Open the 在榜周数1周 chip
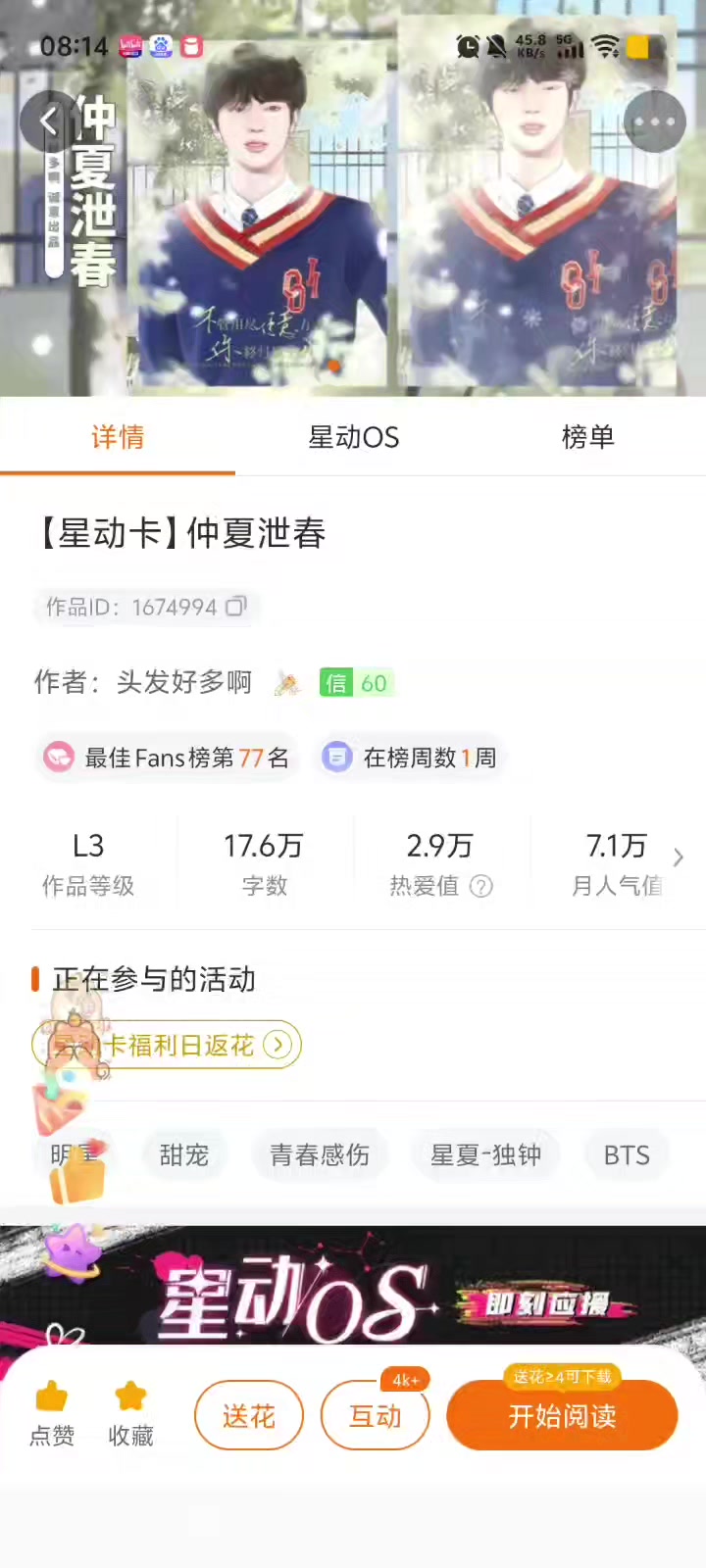This screenshot has height=1568, width=706. (x=411, y=758)
